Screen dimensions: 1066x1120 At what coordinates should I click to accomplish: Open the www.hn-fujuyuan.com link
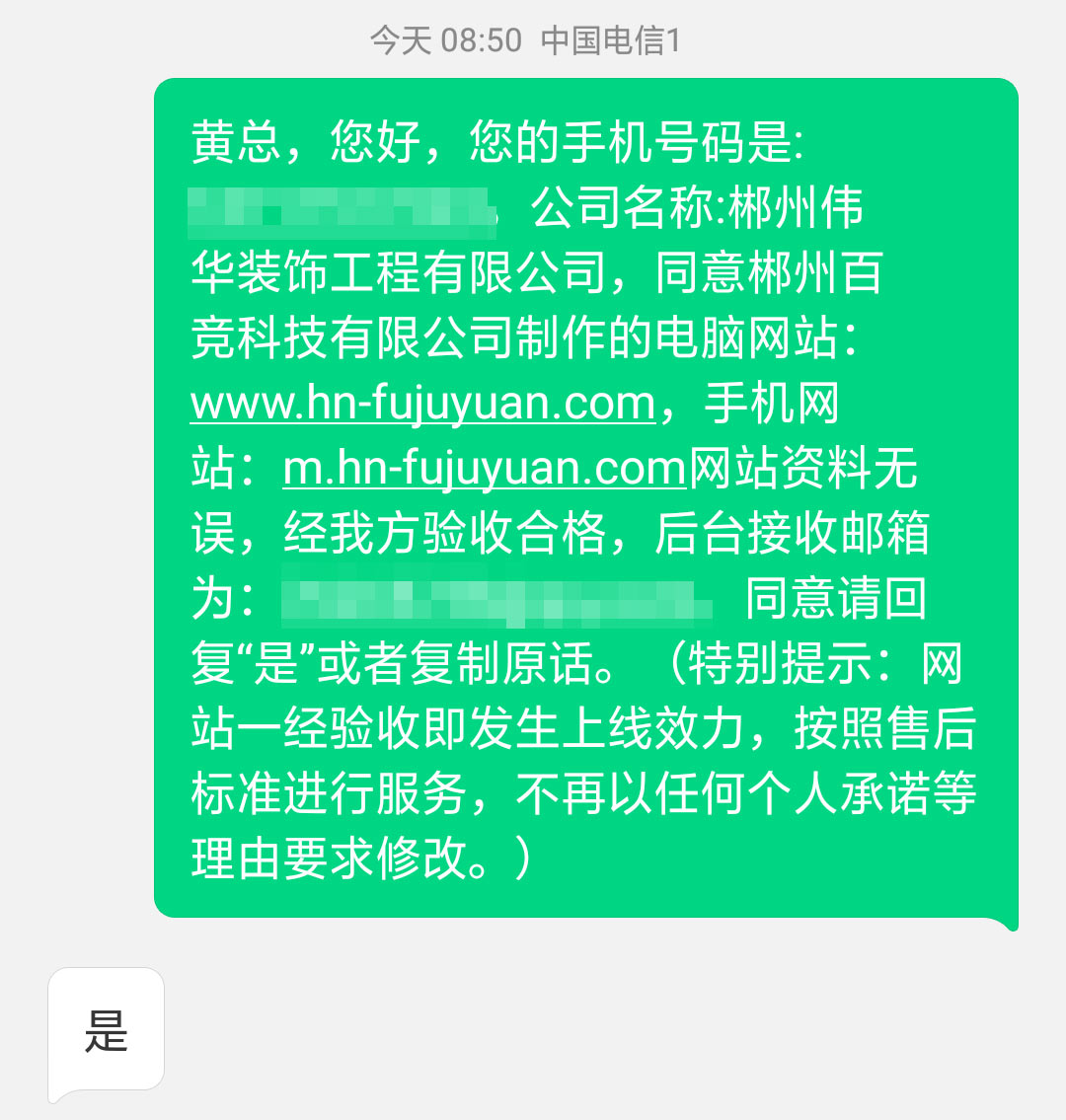422,404
